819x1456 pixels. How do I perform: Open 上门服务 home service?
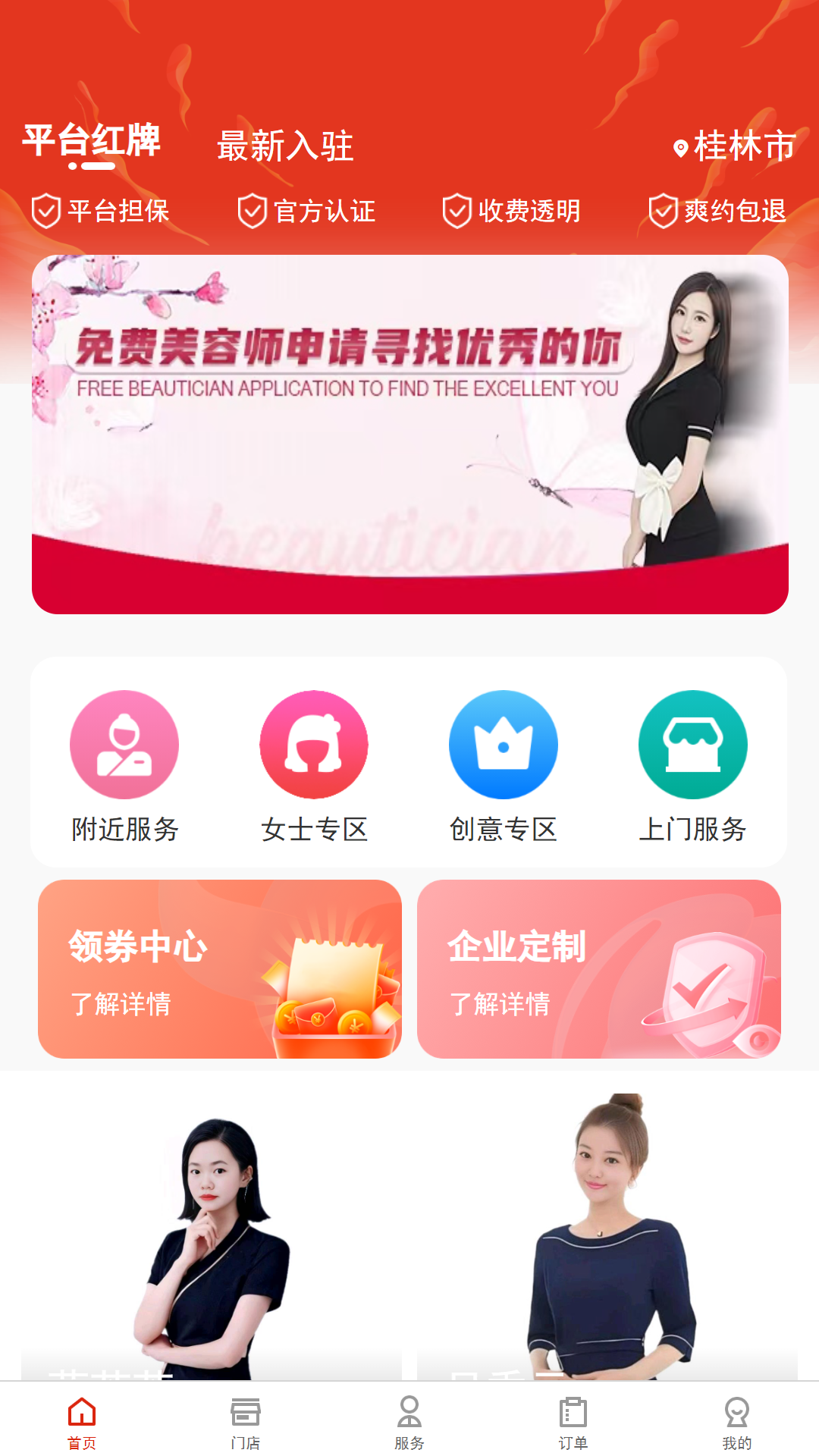(692, 766)
